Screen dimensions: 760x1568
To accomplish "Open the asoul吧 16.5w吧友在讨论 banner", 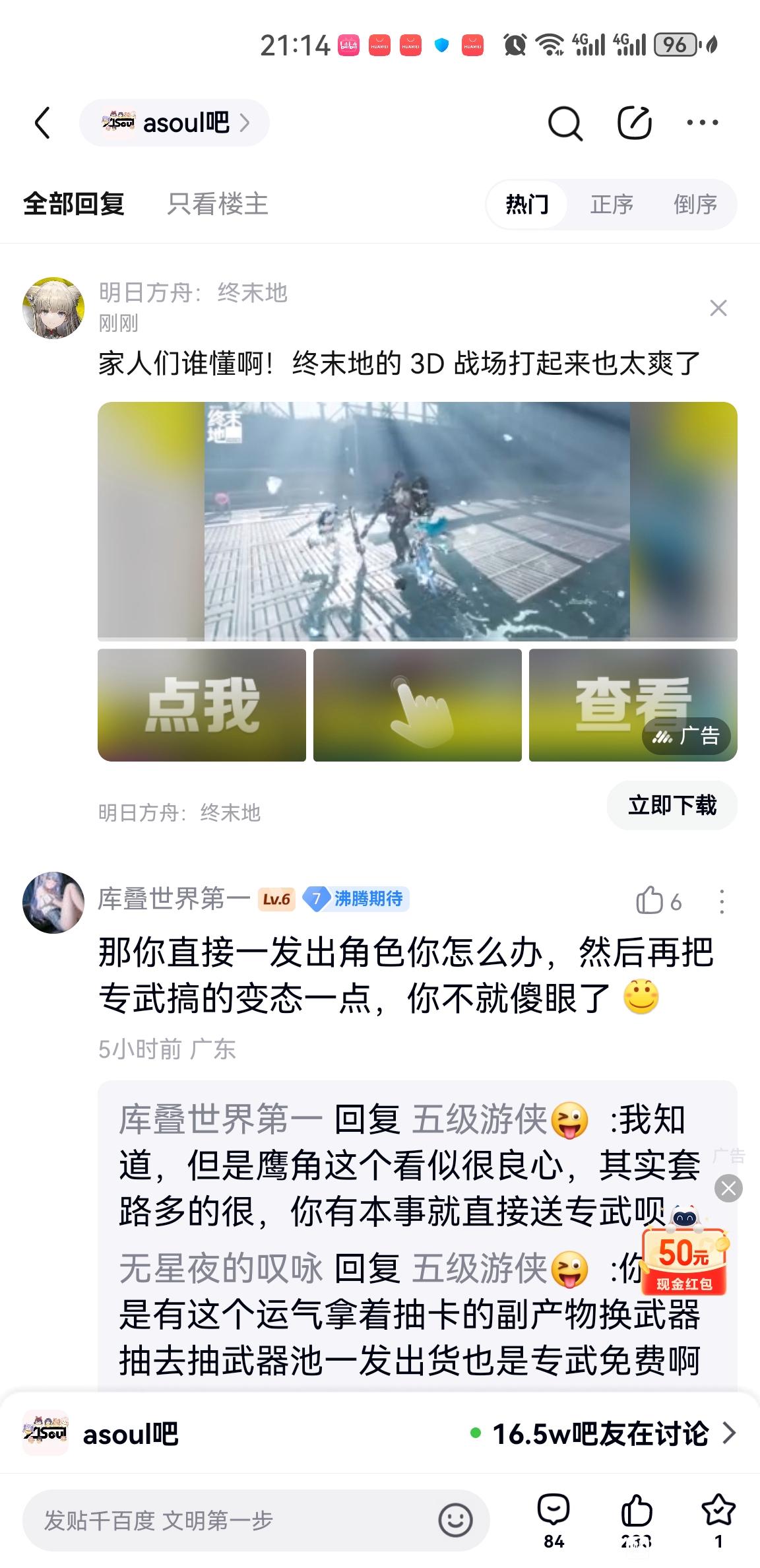I will (x=380, y=1433).
